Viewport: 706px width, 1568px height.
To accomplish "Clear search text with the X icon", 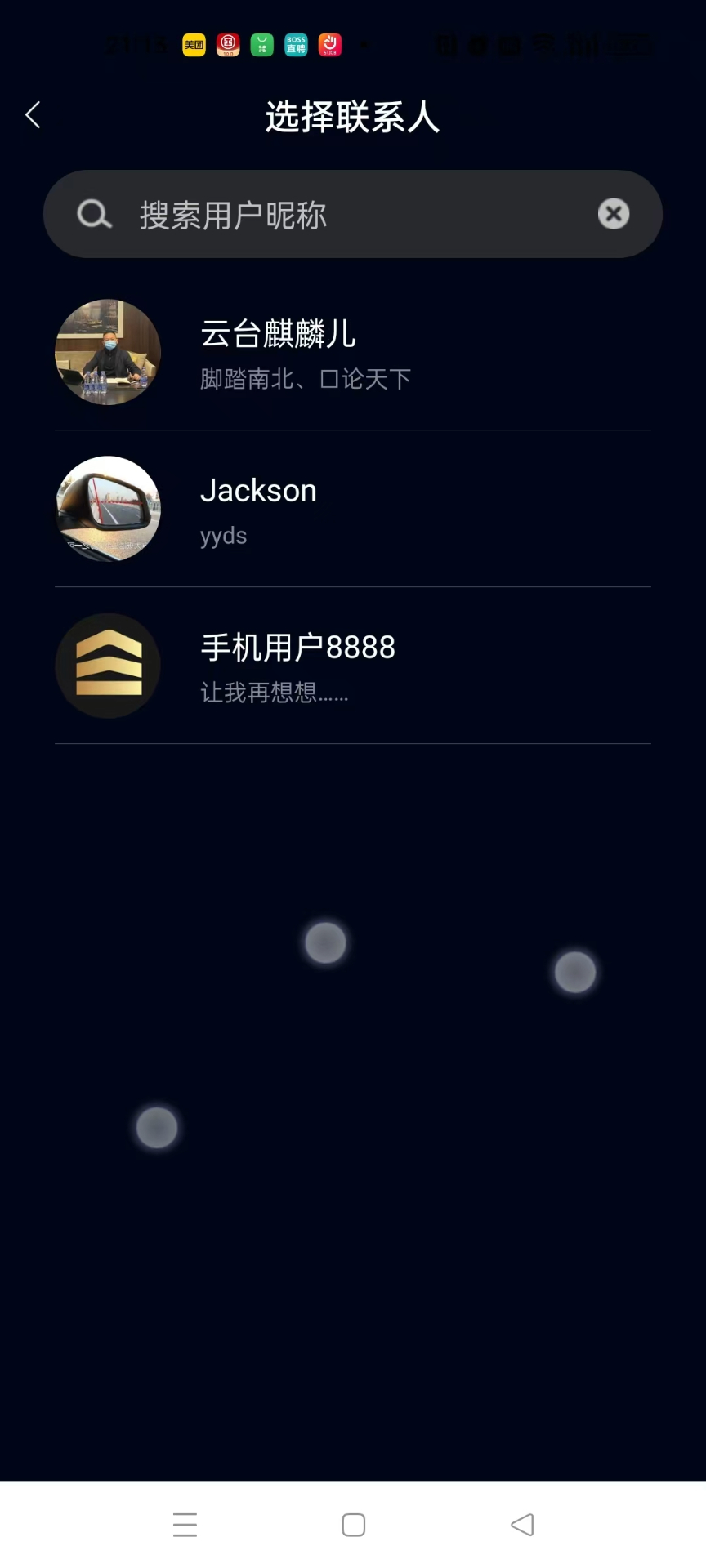I will click(613, 214).
